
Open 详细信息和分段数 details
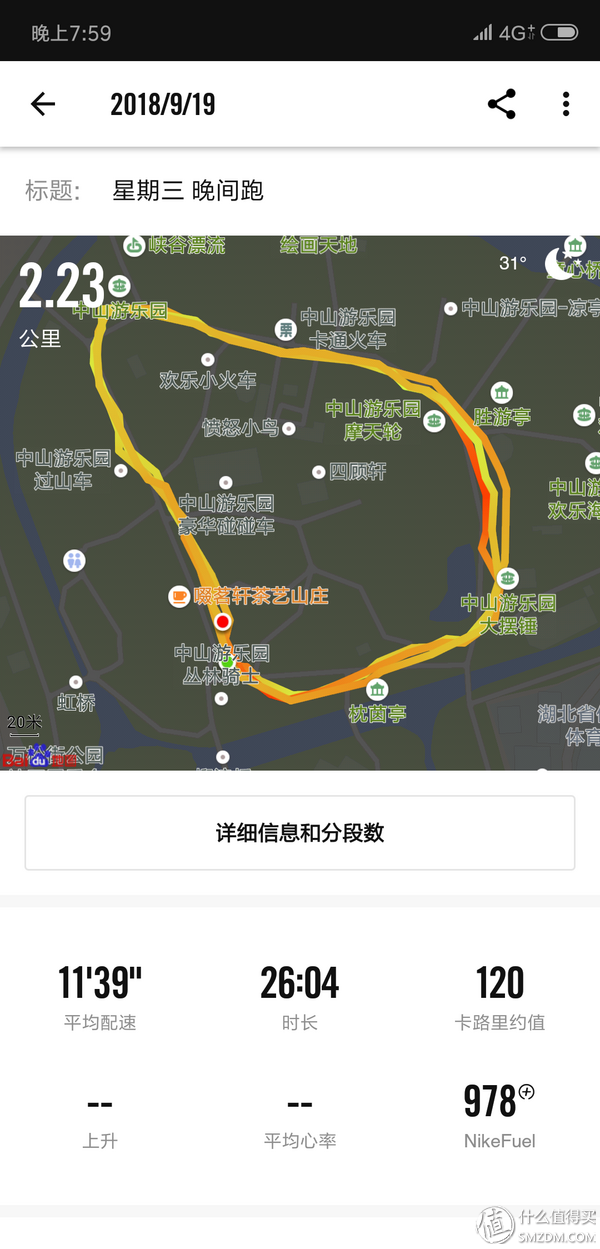coord(300,833)
